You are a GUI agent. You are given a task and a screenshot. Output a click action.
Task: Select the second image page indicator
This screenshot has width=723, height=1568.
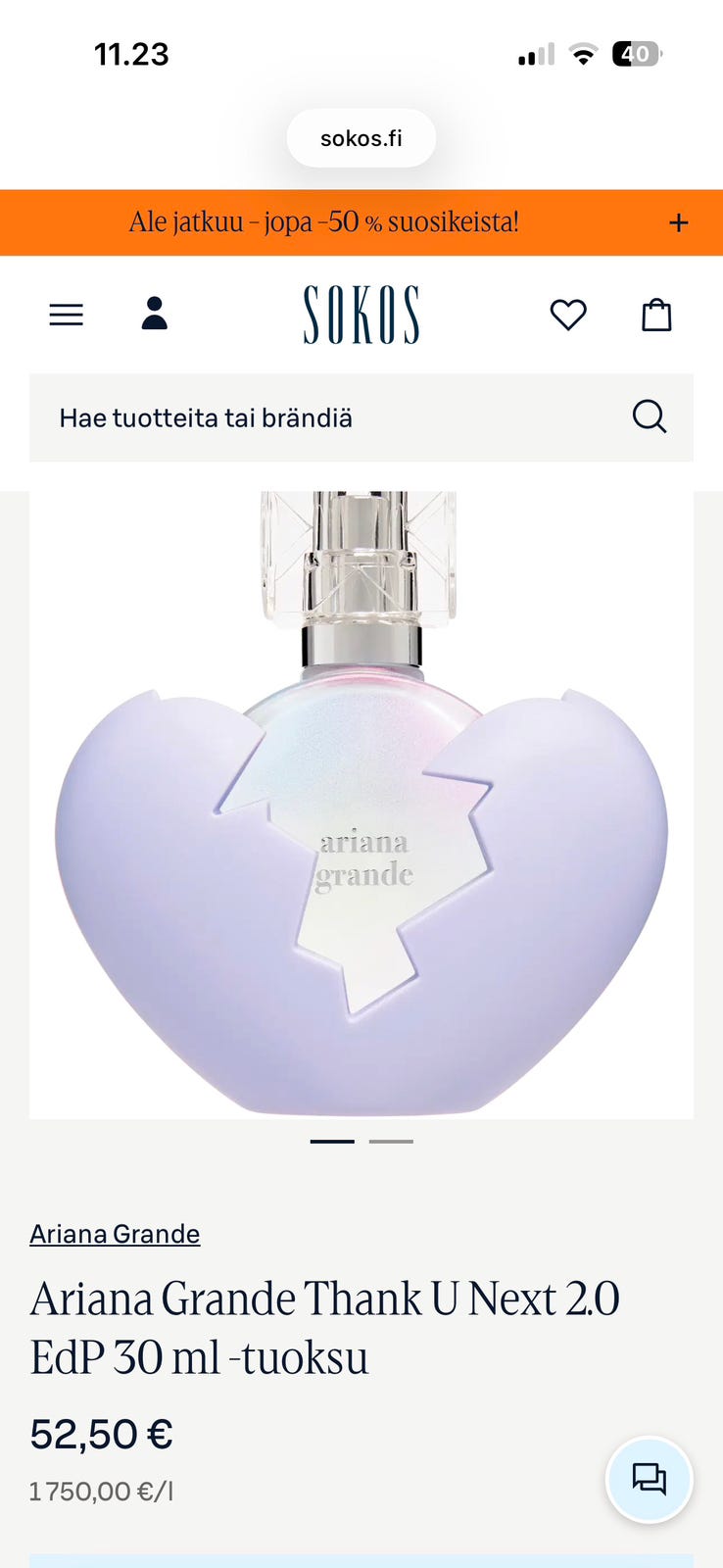coord(391,1142)
